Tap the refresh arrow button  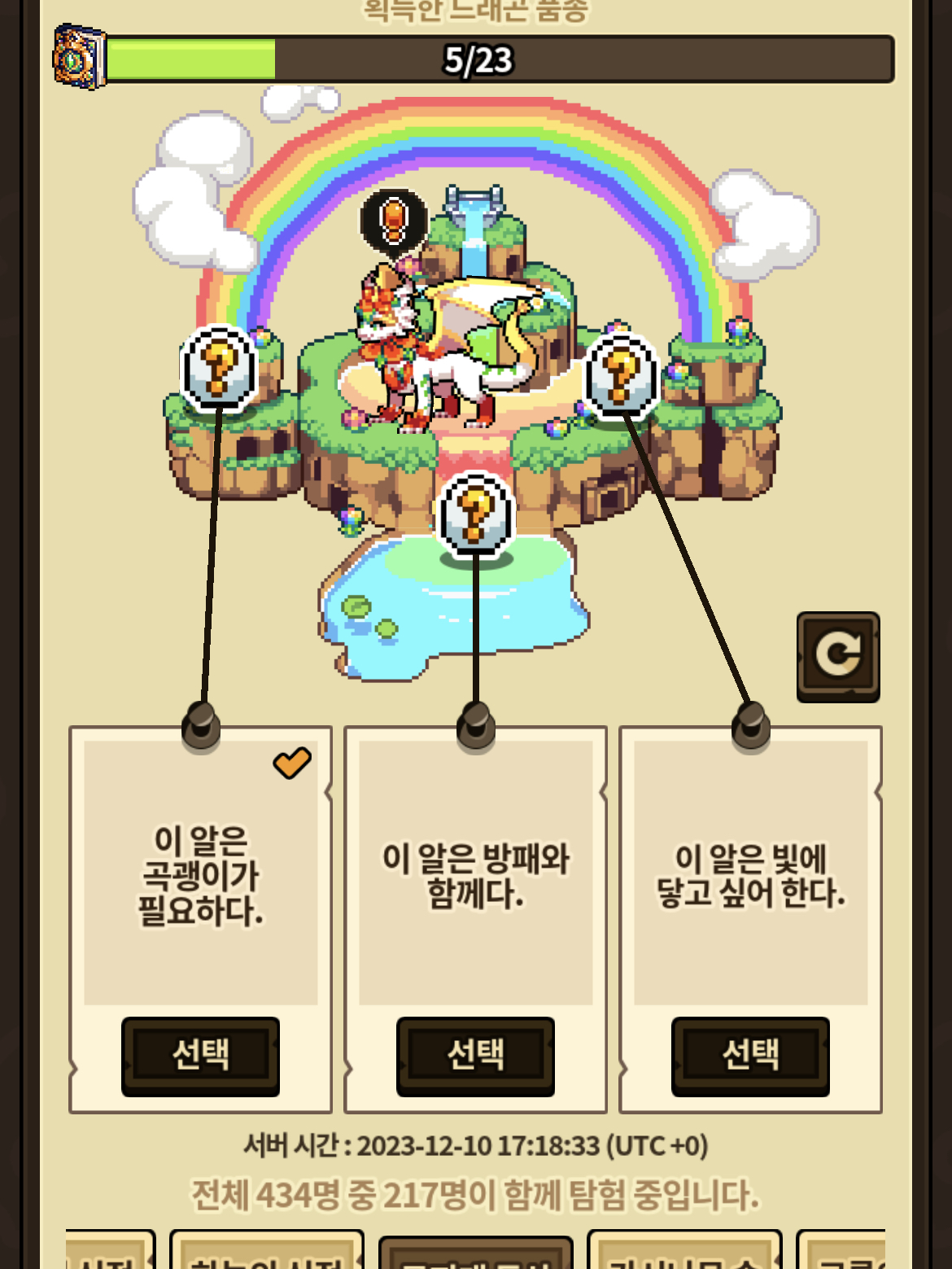click(837, 656)
